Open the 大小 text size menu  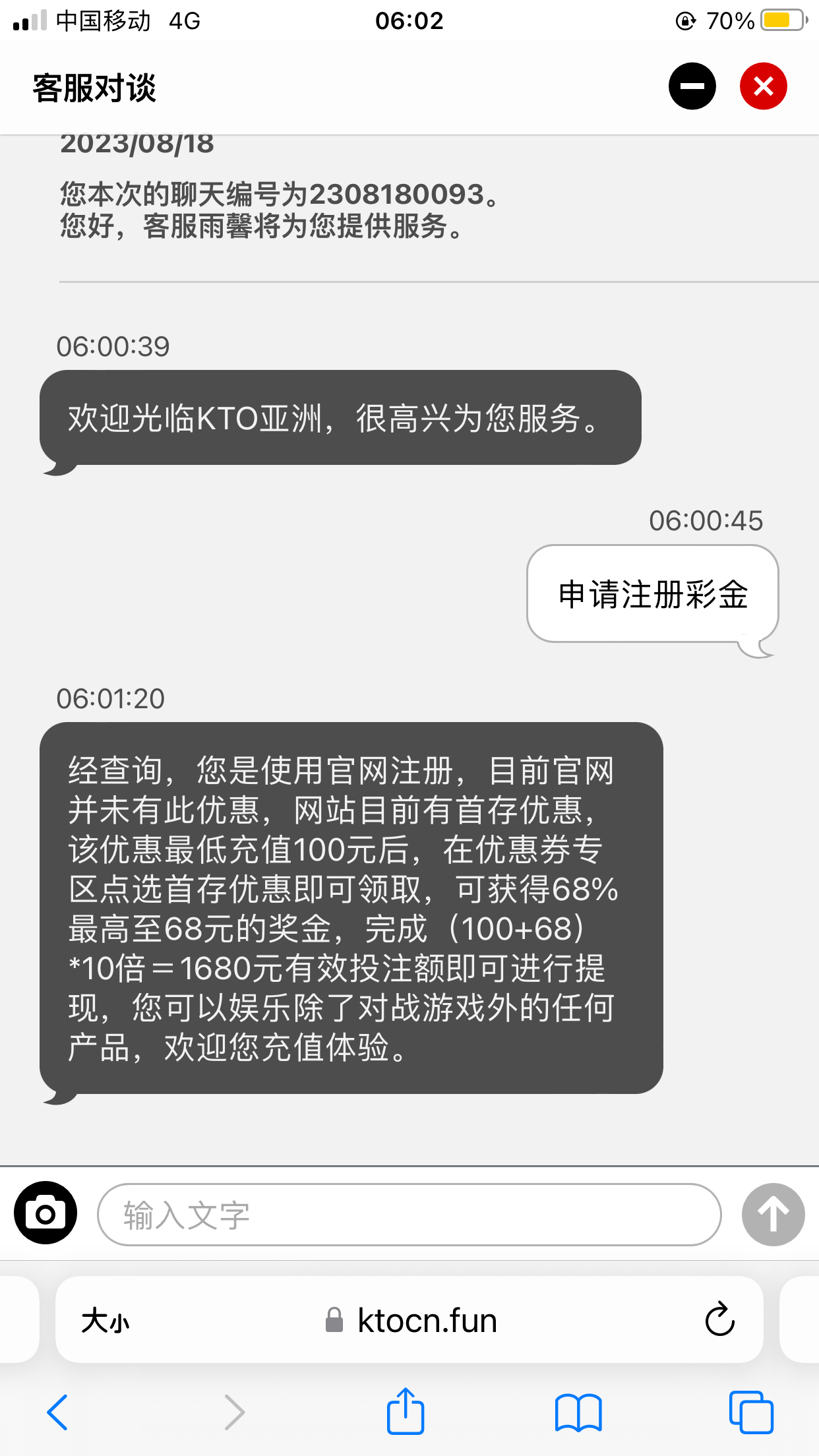(105, 1321)
